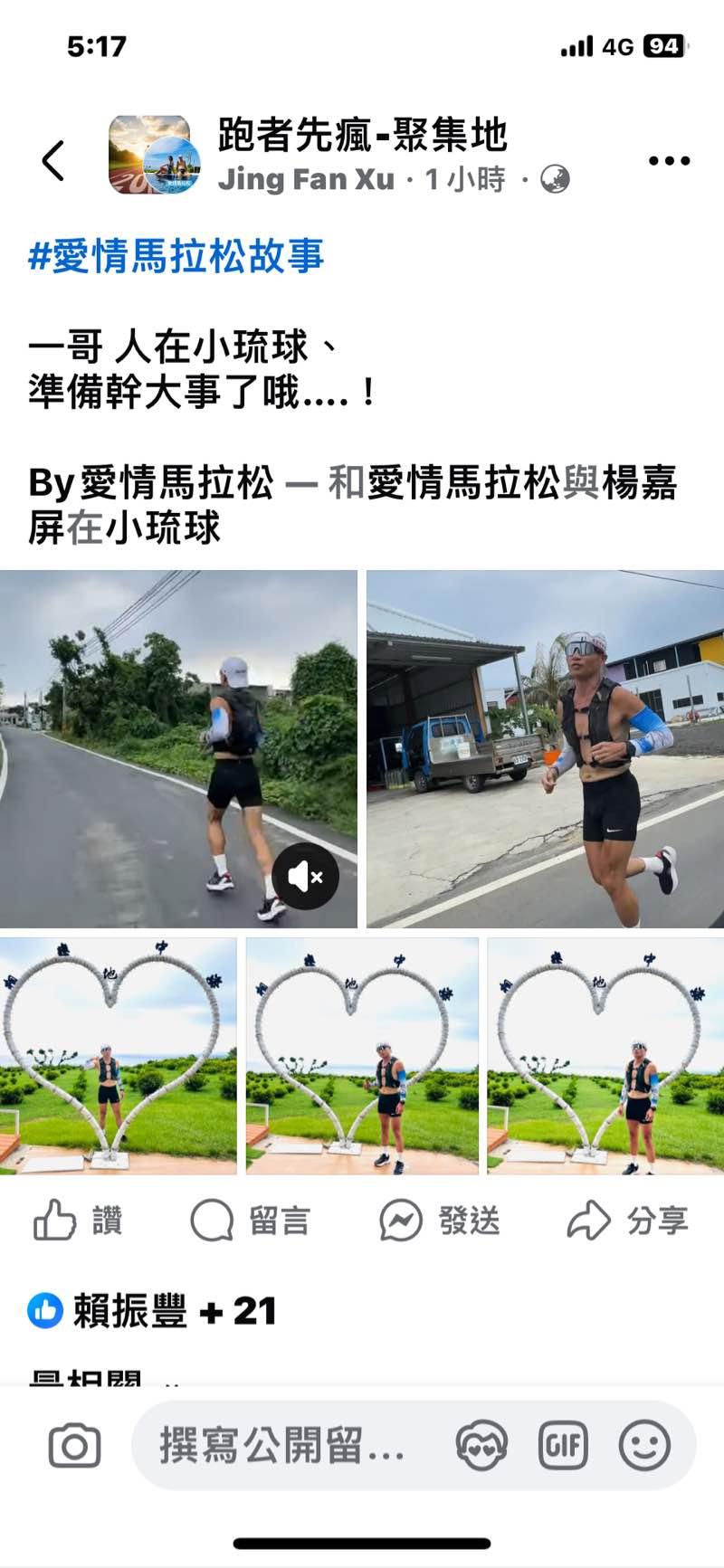Tap 留言 to comment on the post
724x1568 pixels.
tap(251, 1221)
